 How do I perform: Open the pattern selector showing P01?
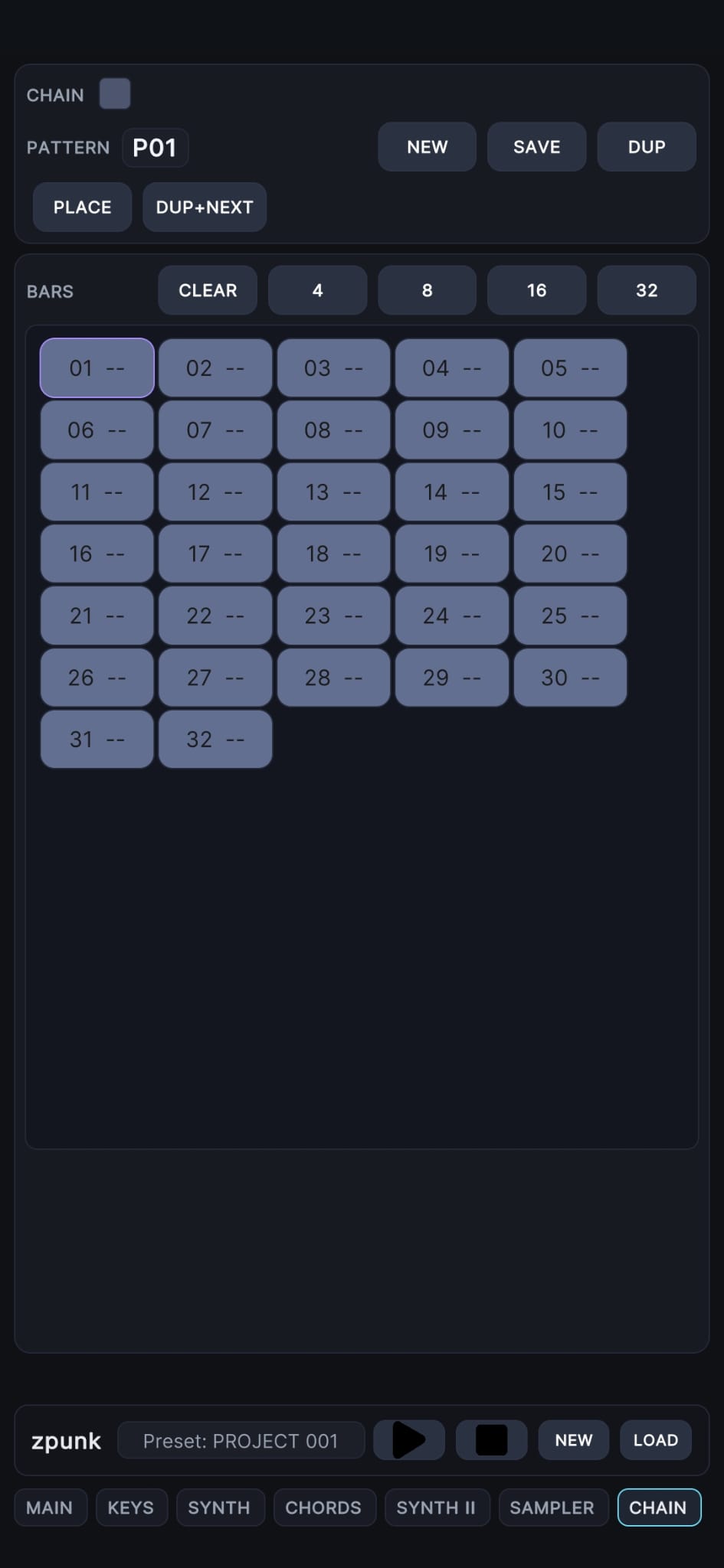pyautogui.click(x=155, y=147)
